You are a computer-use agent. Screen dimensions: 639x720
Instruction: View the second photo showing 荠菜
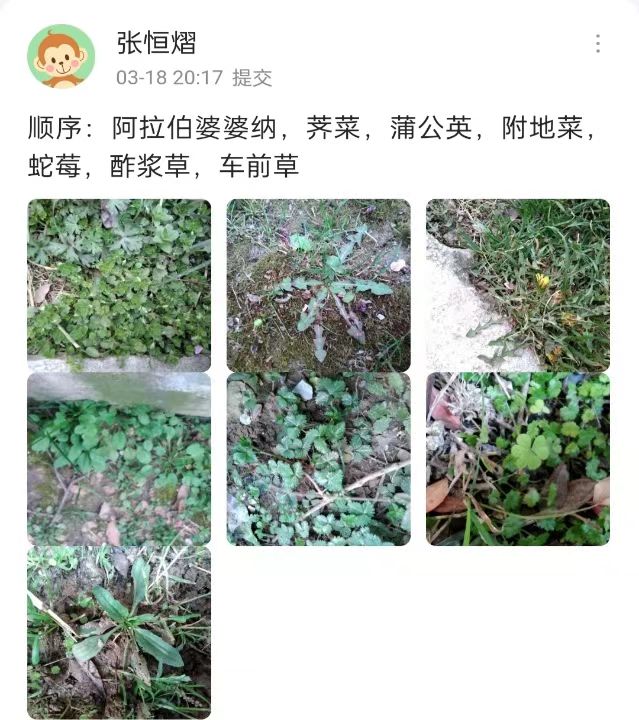click(x=318, y=285)
